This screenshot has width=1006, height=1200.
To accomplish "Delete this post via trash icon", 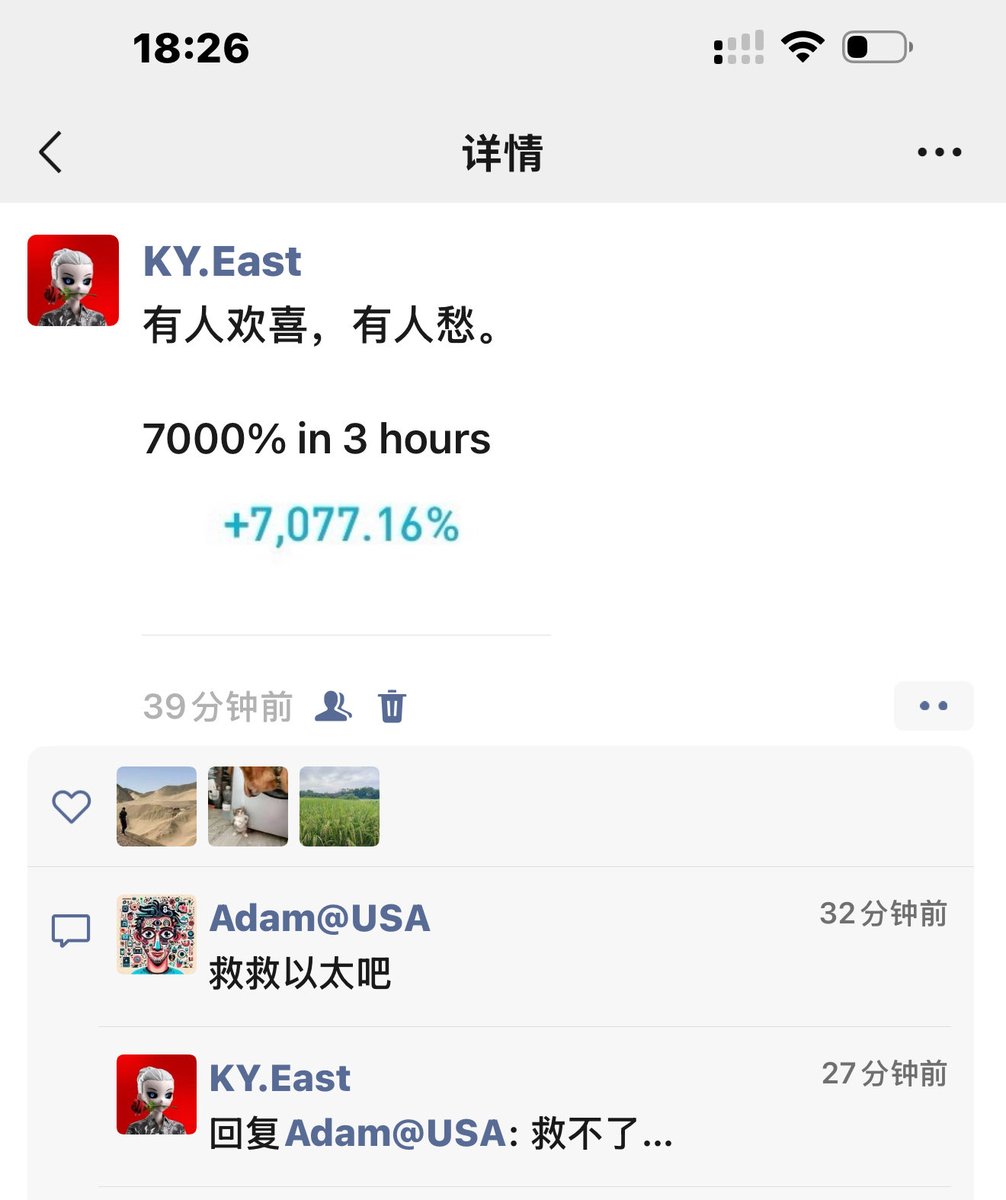I will pyautogui.click(x=392, y=707).
